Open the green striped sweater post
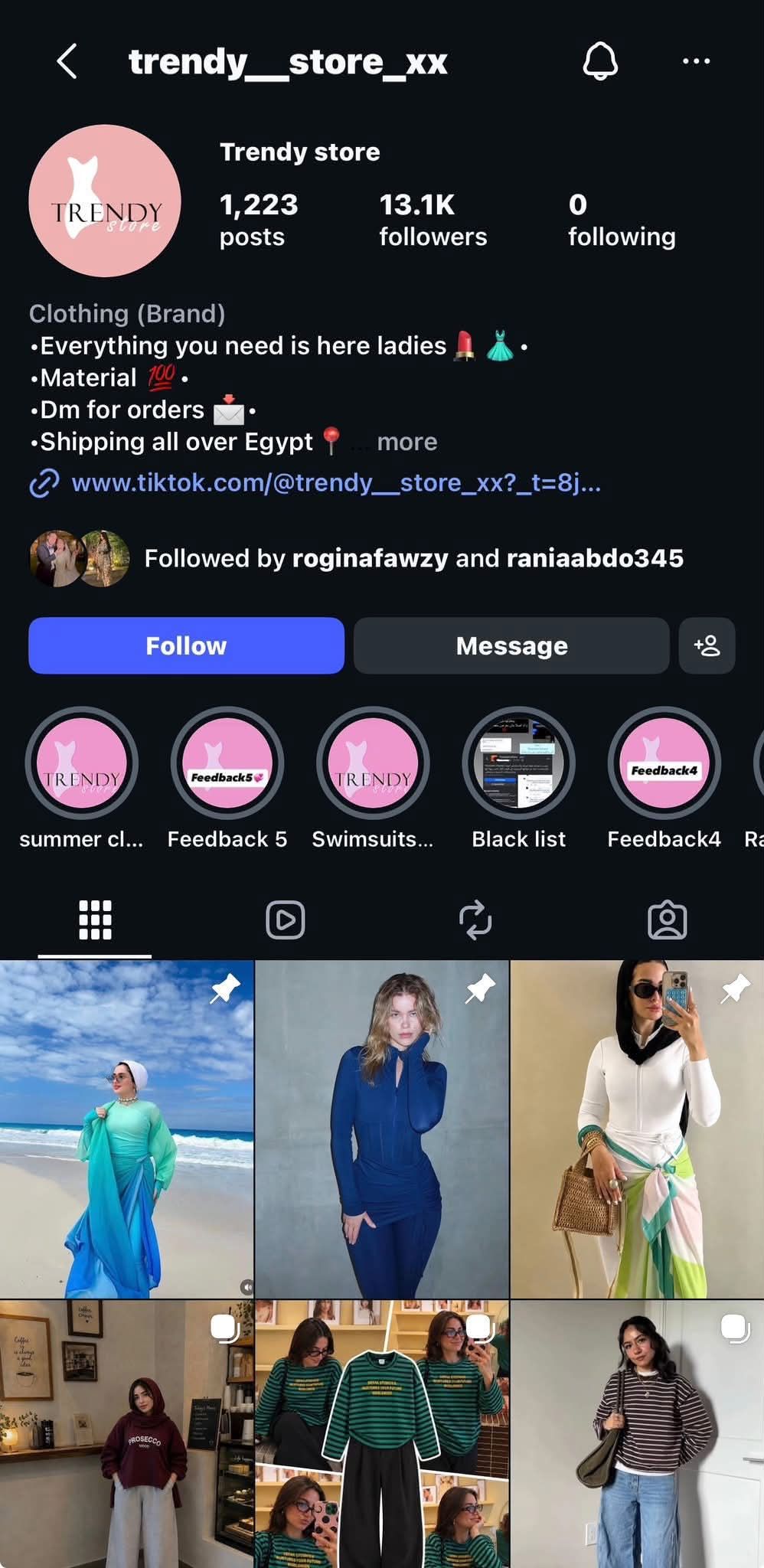This screenshot has width=764, height=1568. click(x=382, y=1434)
